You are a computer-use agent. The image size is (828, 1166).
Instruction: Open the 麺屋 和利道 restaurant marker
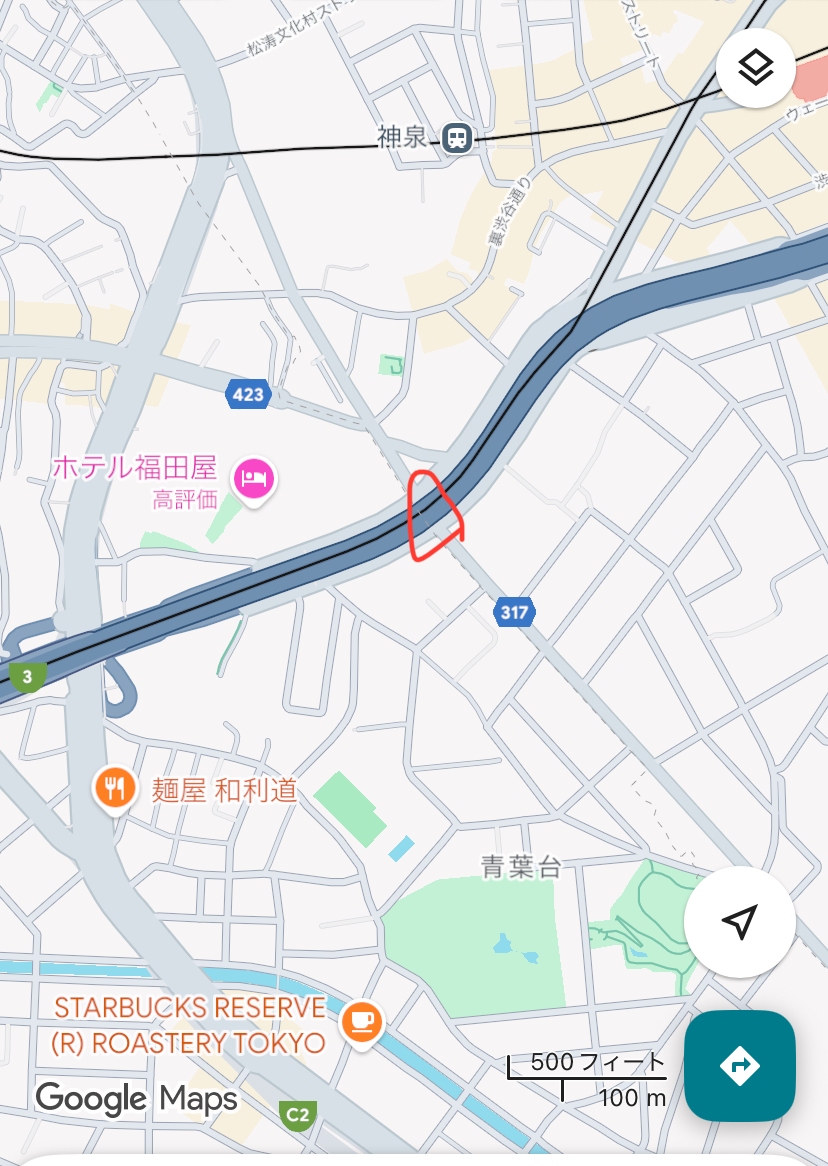(116, 788)
